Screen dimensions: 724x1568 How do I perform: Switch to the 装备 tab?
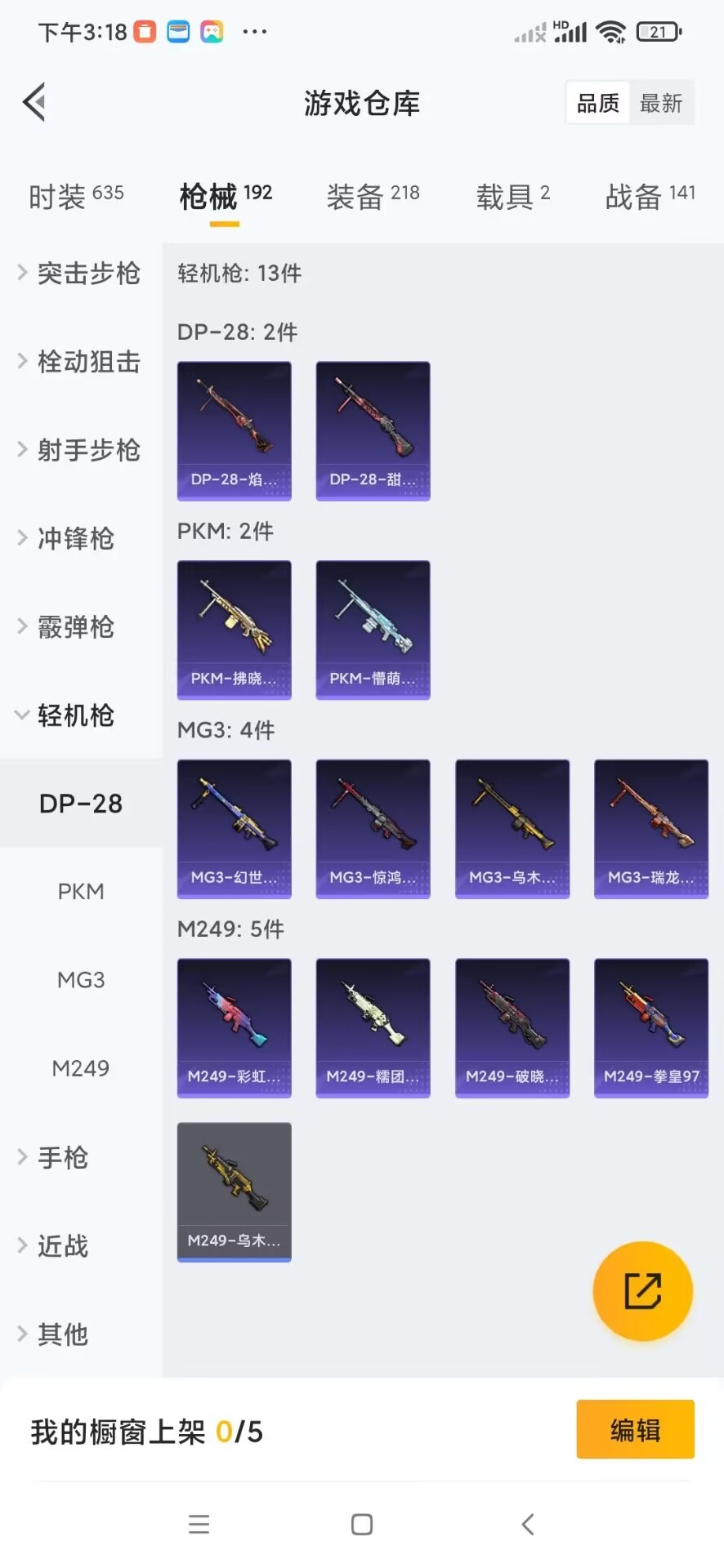373,196
